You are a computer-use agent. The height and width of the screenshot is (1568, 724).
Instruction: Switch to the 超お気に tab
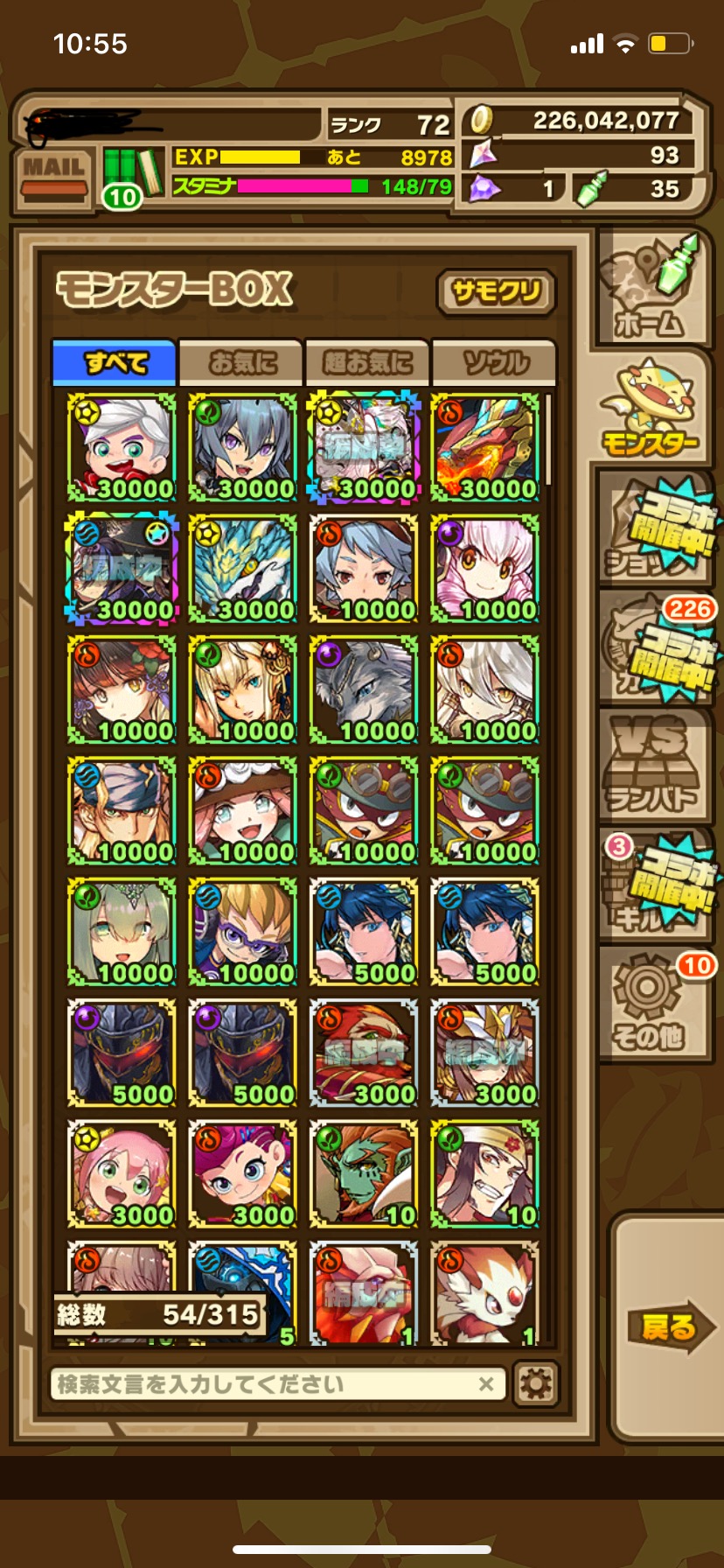(367, 362)
